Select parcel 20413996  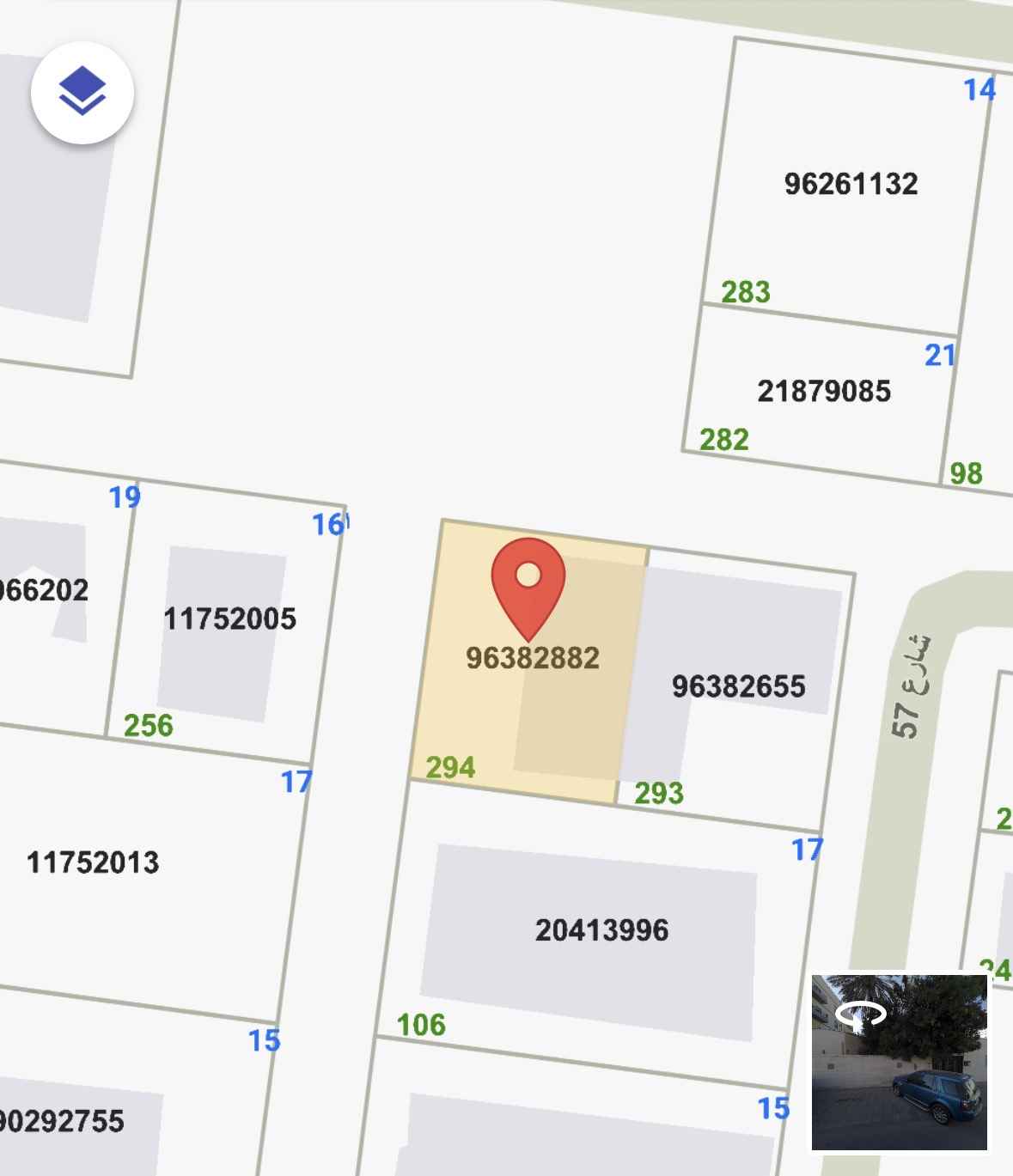click(x=601, y=929)
